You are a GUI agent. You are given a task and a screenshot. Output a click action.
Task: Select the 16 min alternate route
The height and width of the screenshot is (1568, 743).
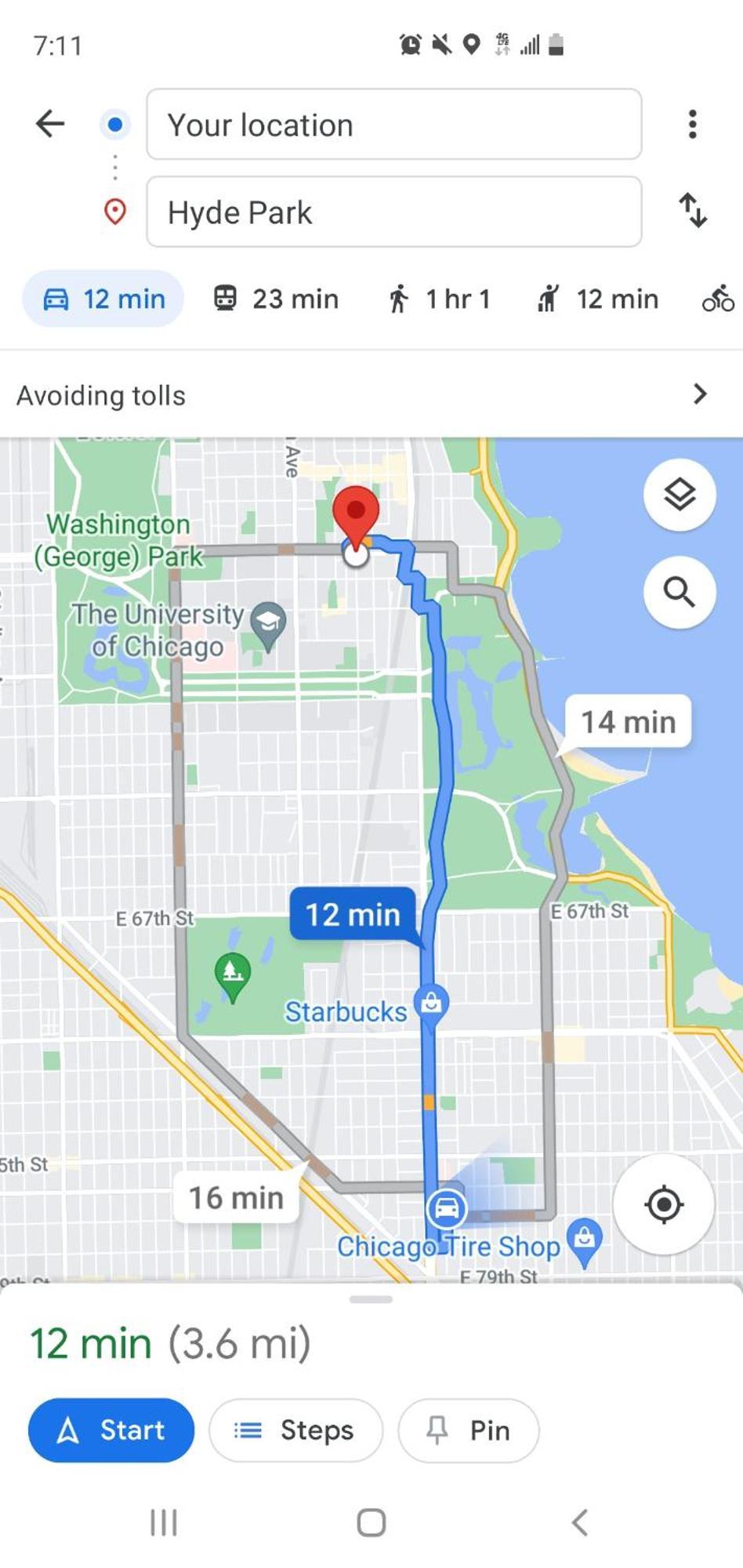236,1197
